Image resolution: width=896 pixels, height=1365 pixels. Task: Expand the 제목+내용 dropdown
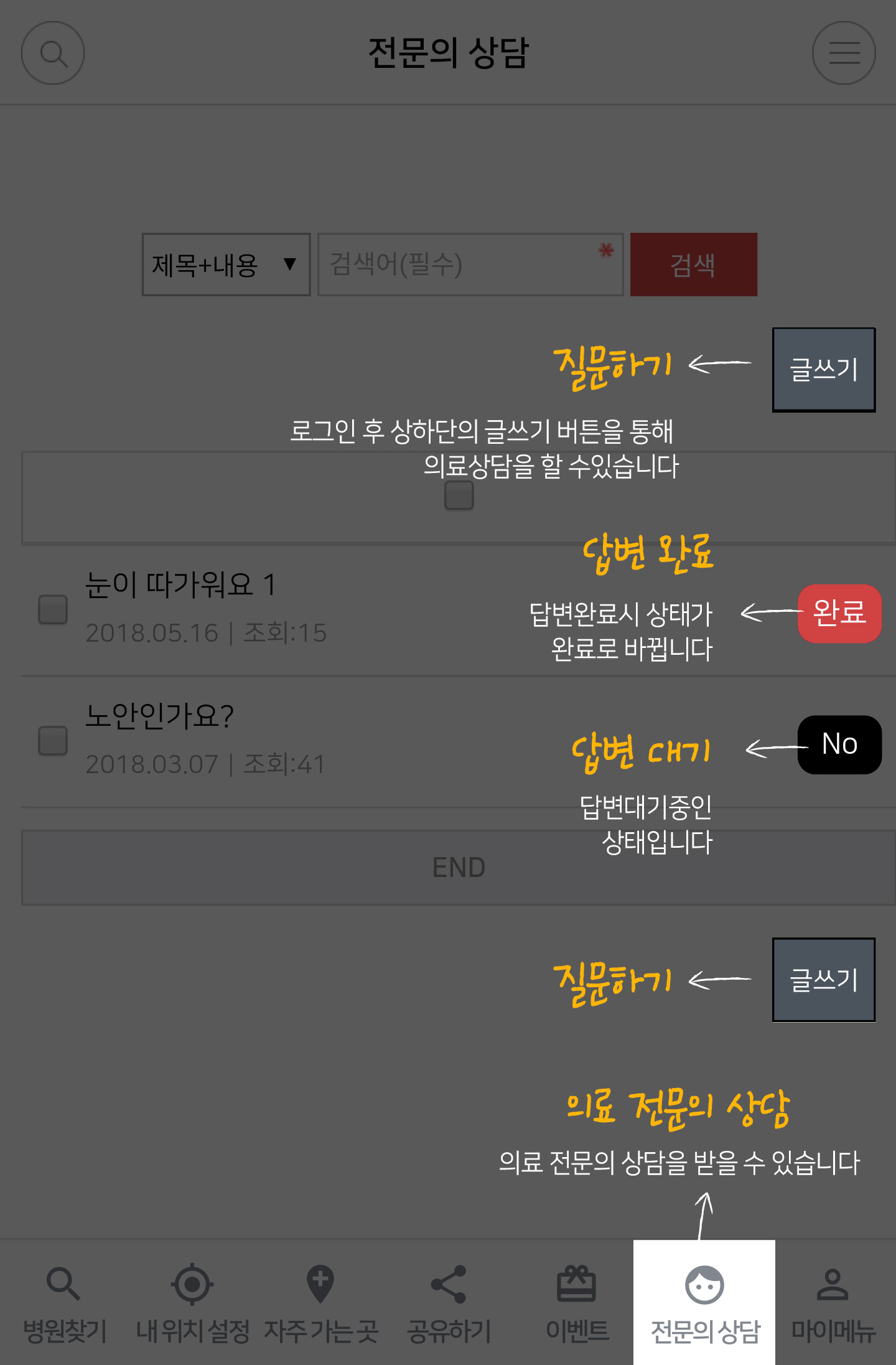tap(226, 265)
